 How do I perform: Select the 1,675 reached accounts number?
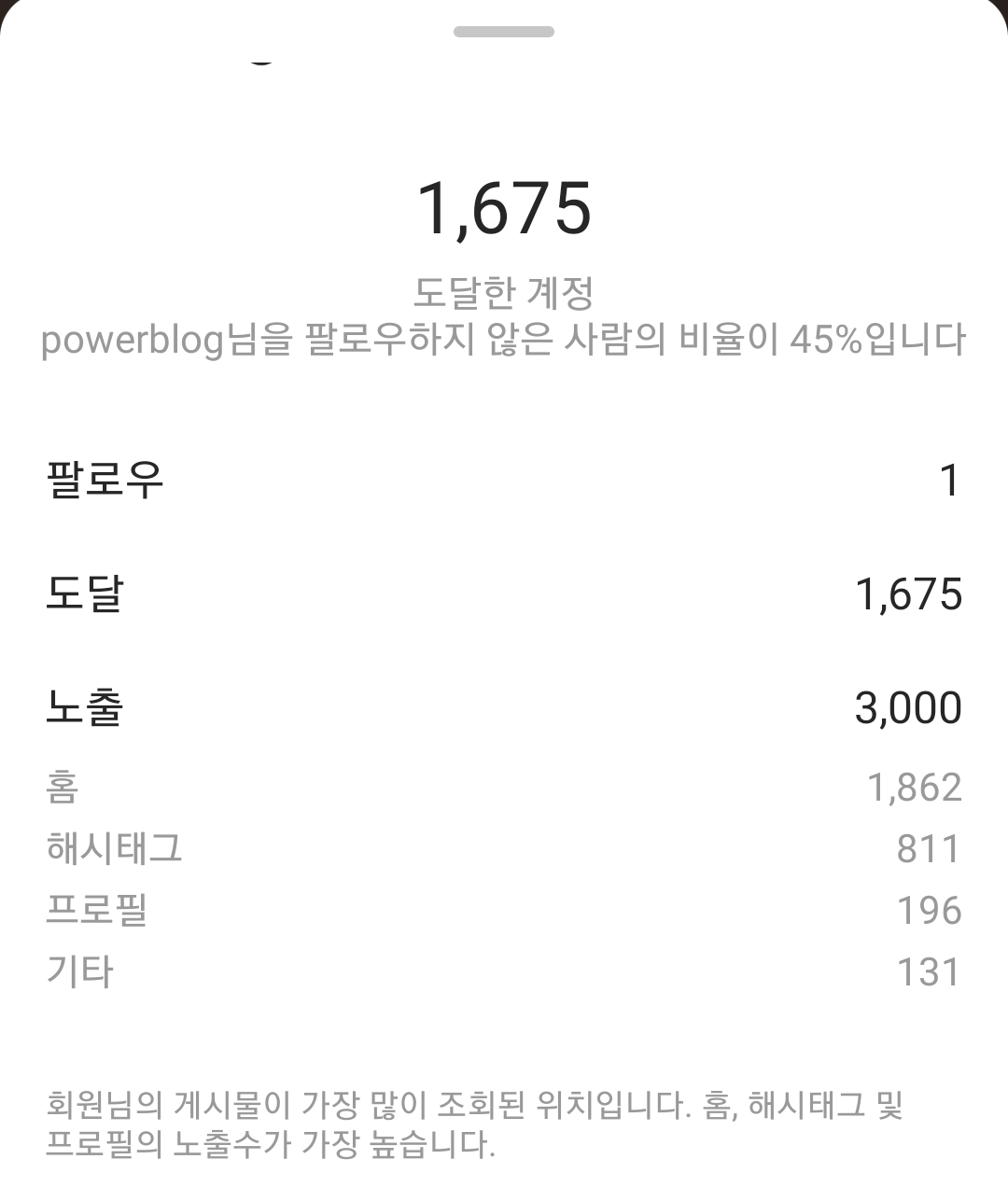tap(504, 206)
